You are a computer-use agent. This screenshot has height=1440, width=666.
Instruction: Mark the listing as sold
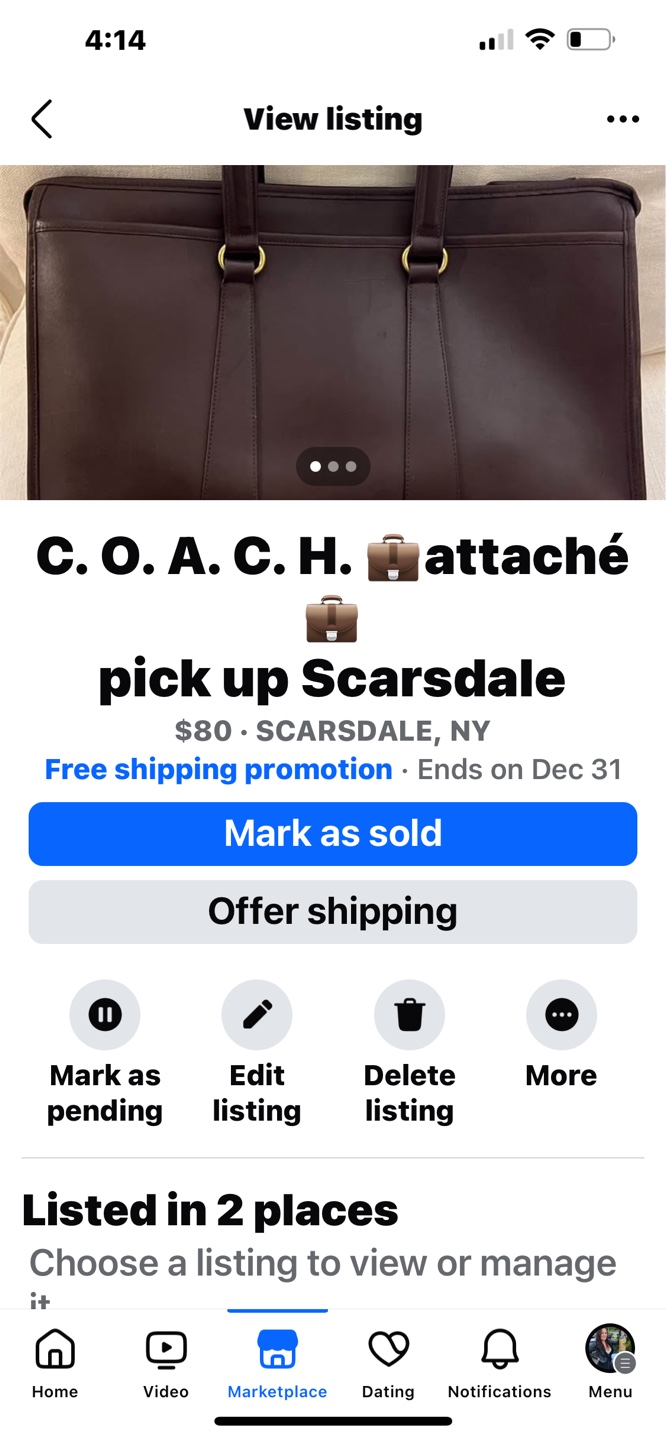(333, 833)
